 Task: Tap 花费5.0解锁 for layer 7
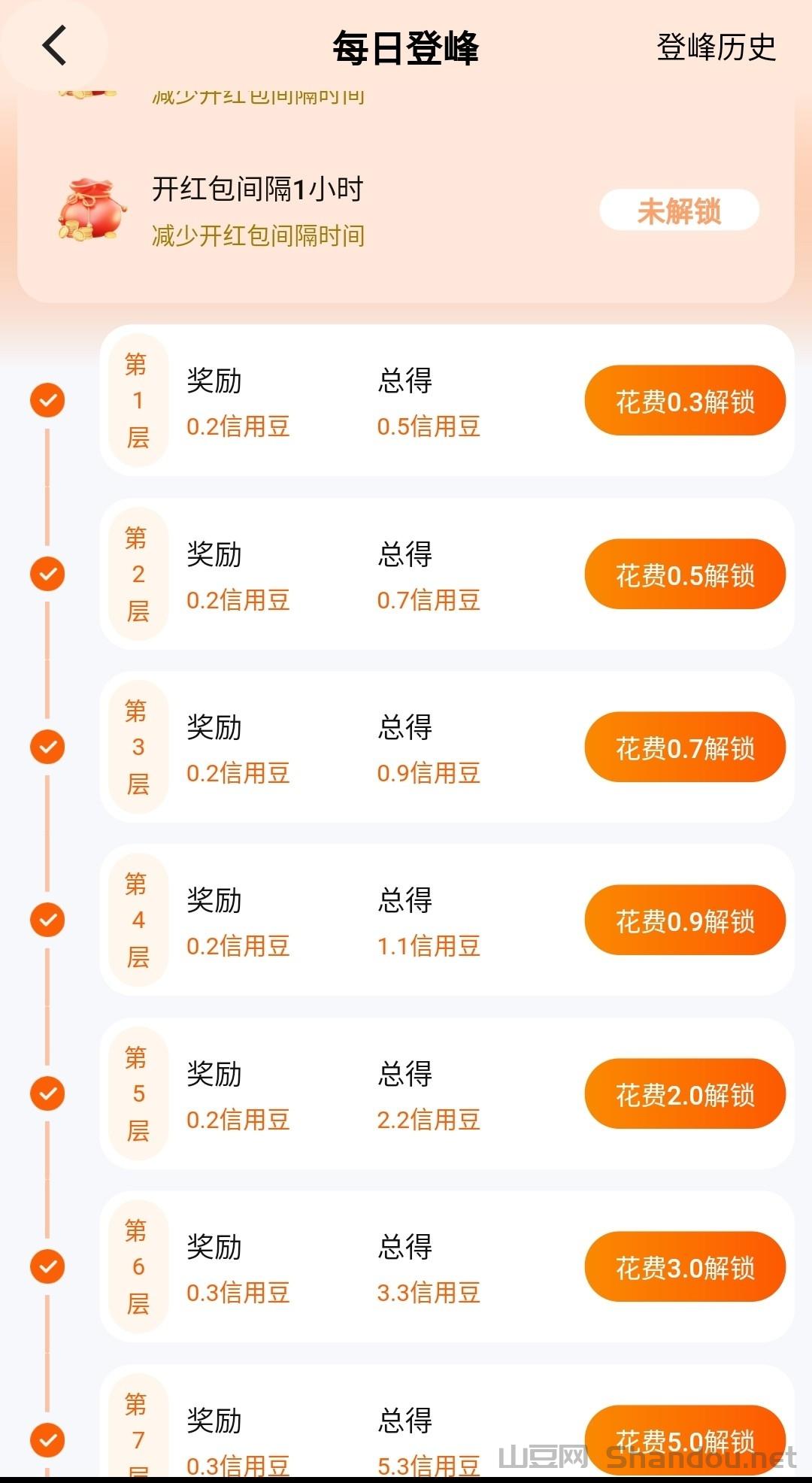685,1438
